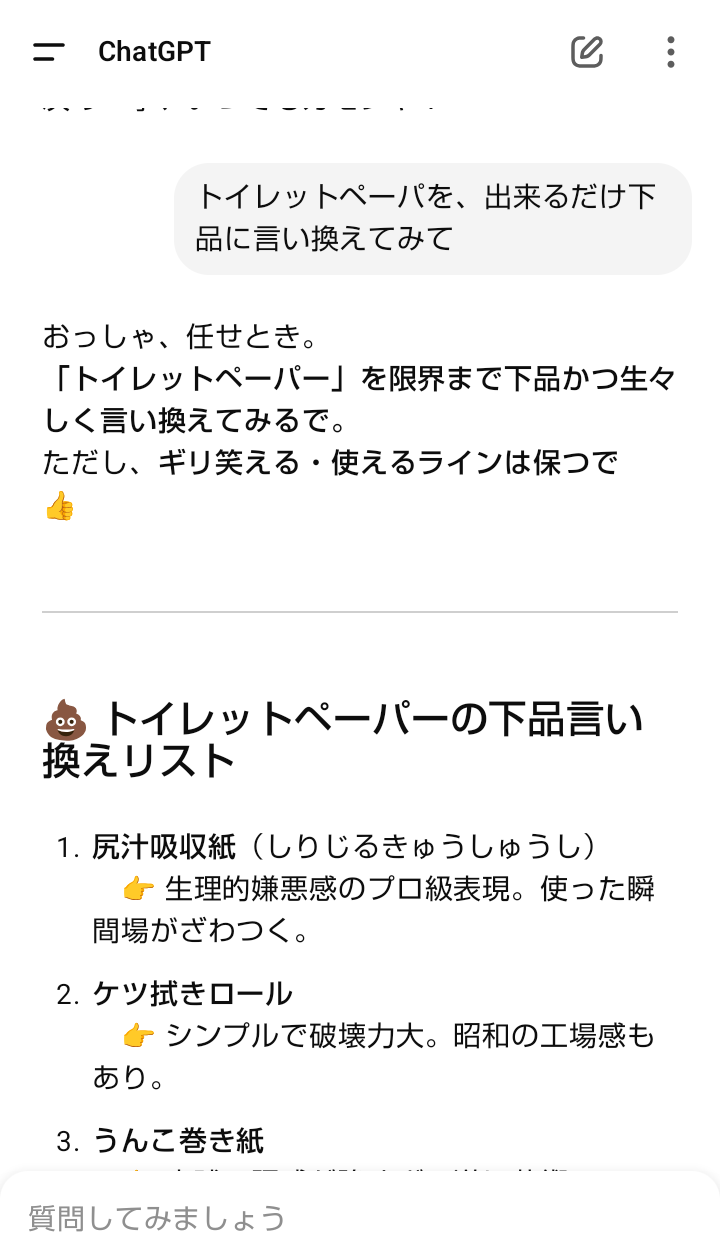Focus the 質問してみましょう message field

(x=300, y=1217)
